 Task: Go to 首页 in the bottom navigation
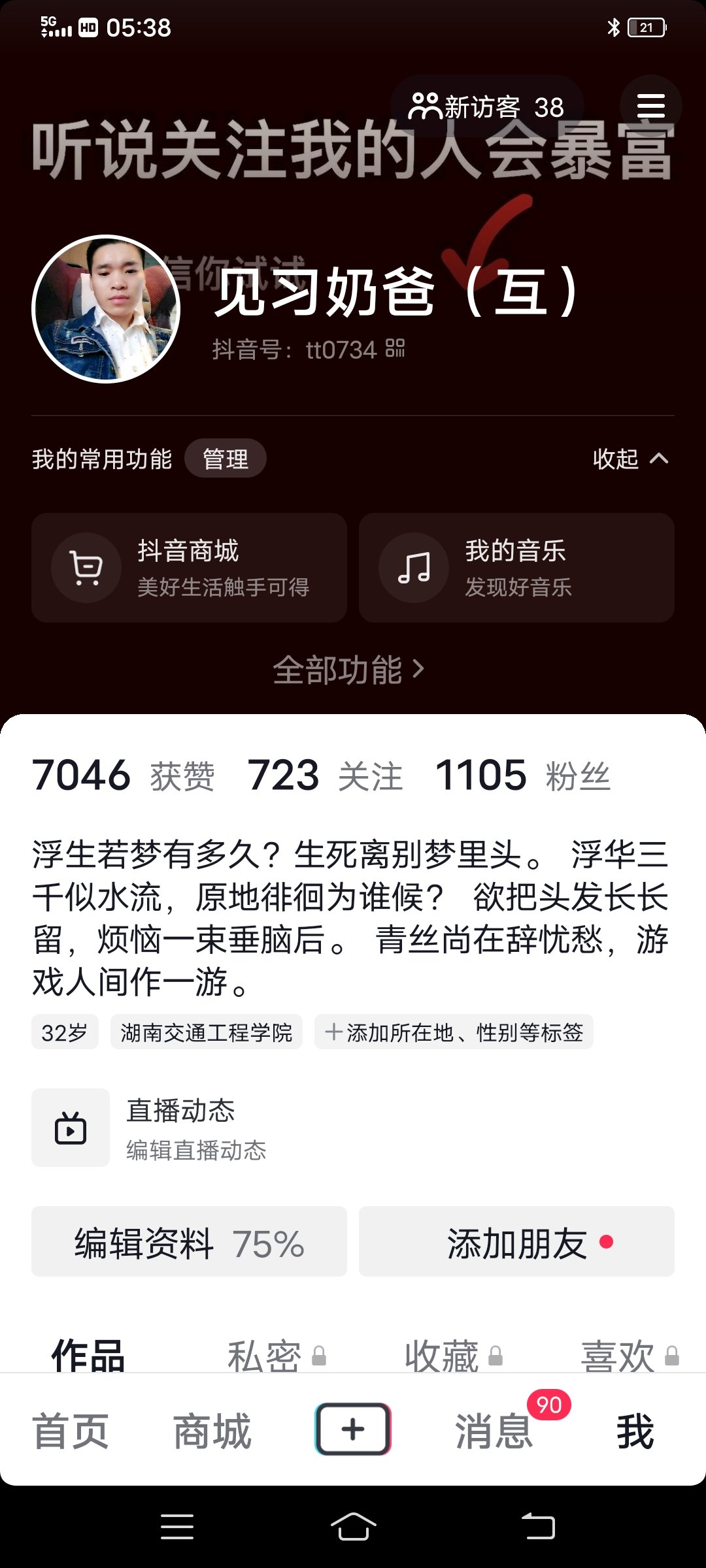(71, 1431)
